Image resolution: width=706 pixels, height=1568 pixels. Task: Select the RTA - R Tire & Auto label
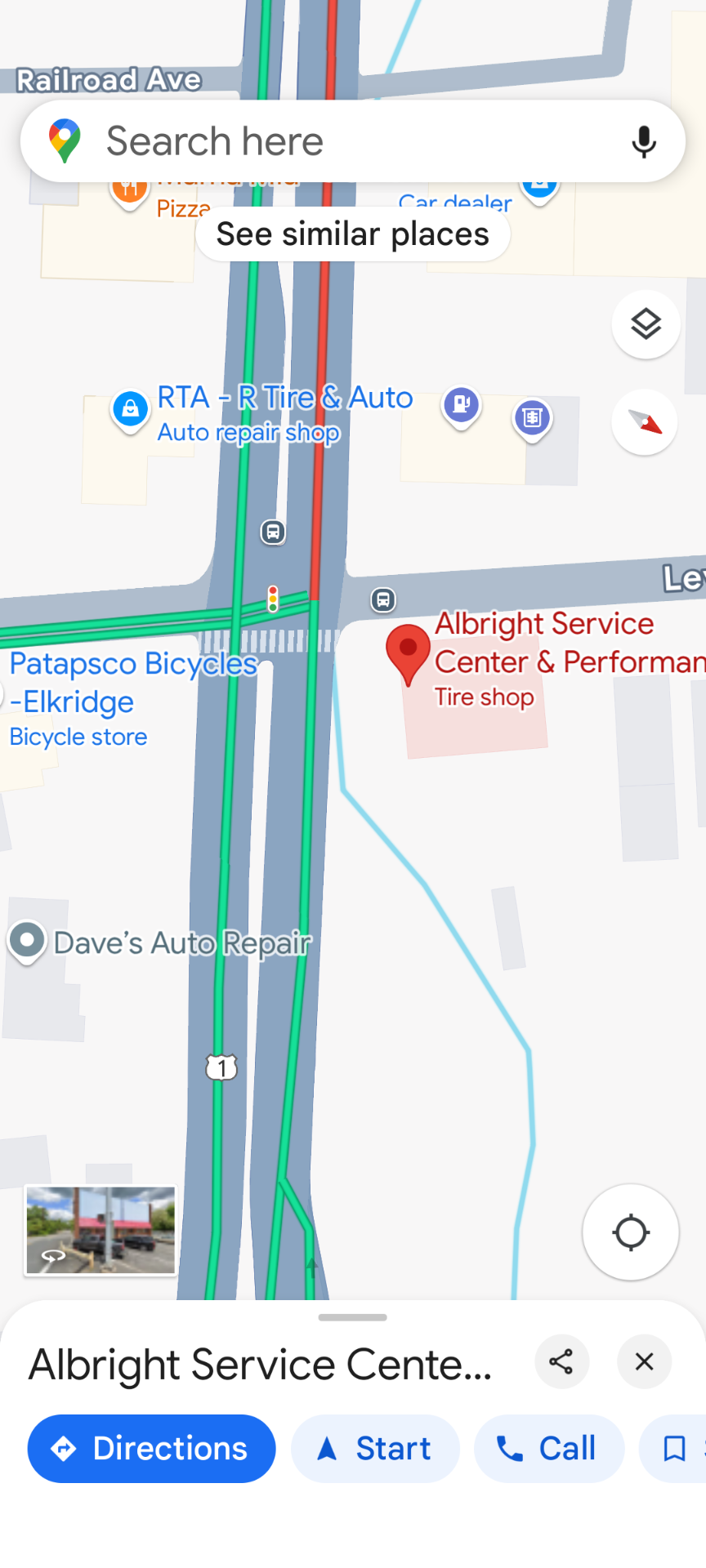(284, 398)
